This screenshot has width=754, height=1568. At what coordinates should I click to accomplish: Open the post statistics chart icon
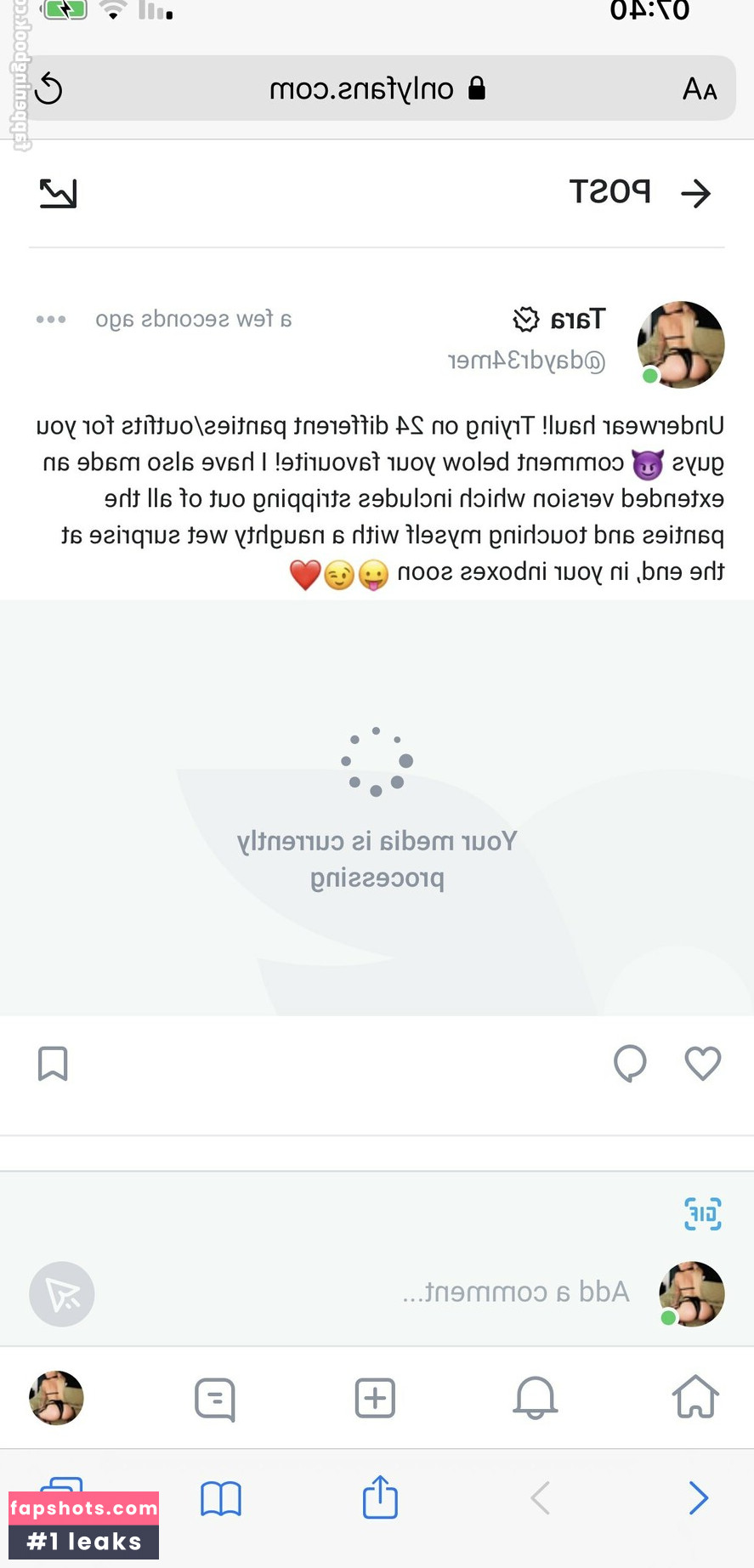click(x=58, y=193)
